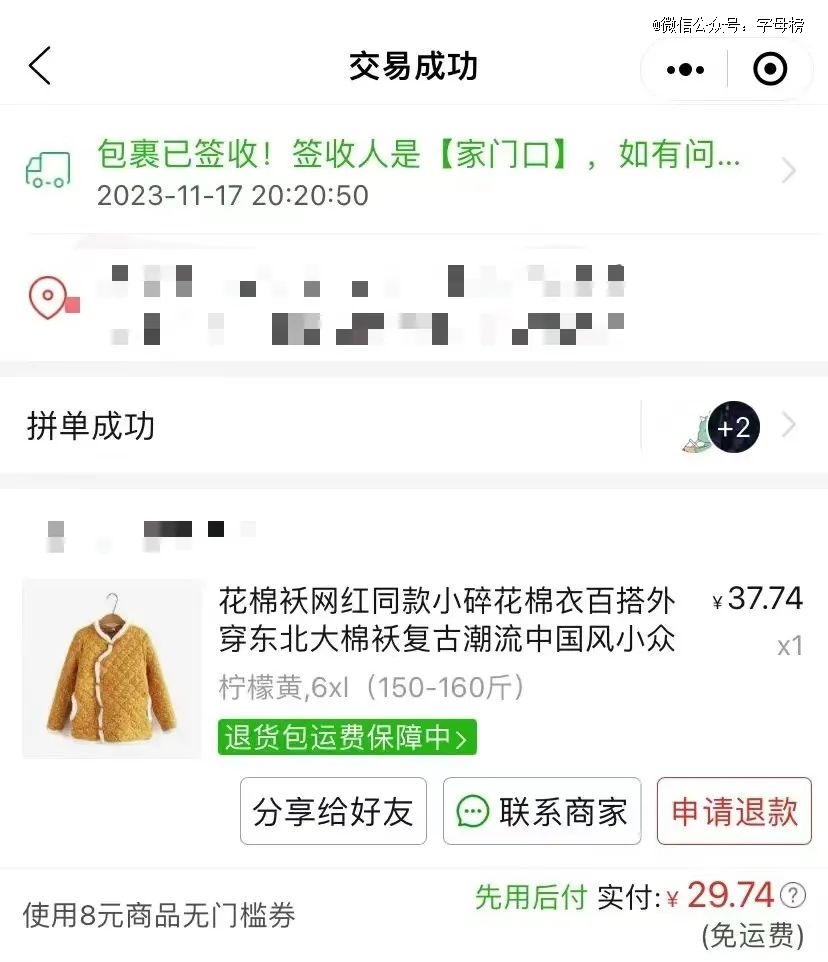Go back using the top-left arrow
This screenshot has height=962, width=828.
point(40,67)
